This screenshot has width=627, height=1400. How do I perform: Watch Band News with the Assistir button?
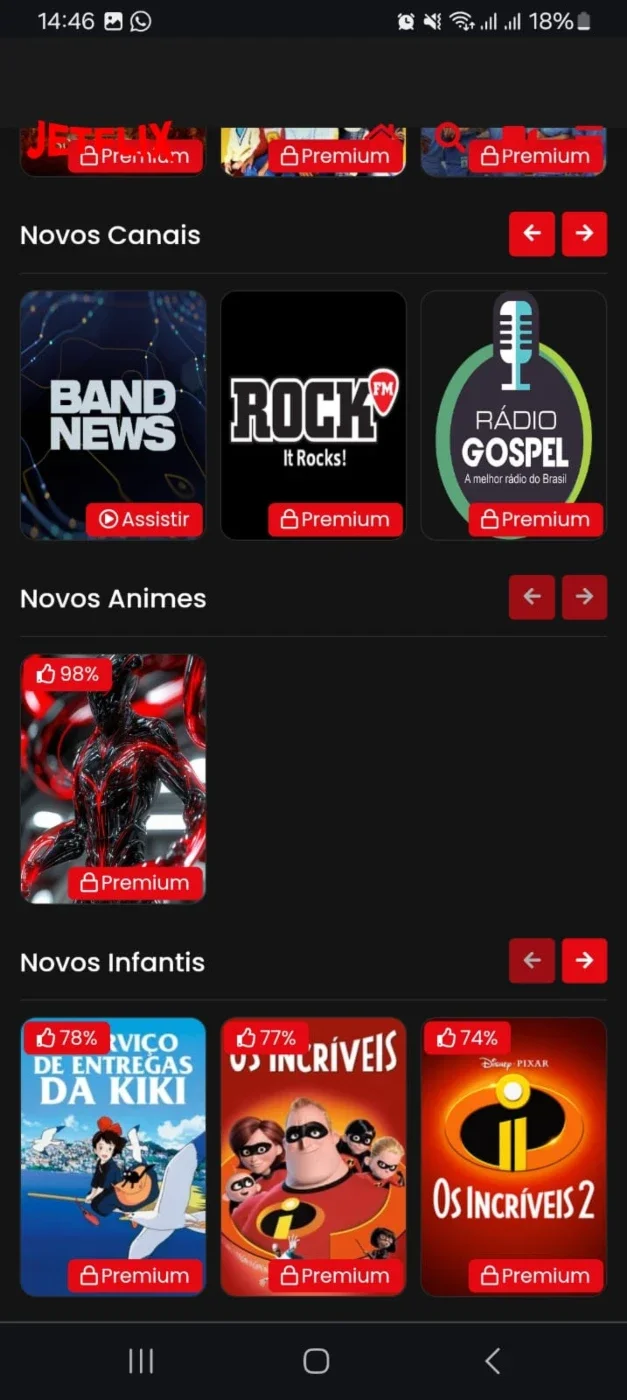(144, 519)
